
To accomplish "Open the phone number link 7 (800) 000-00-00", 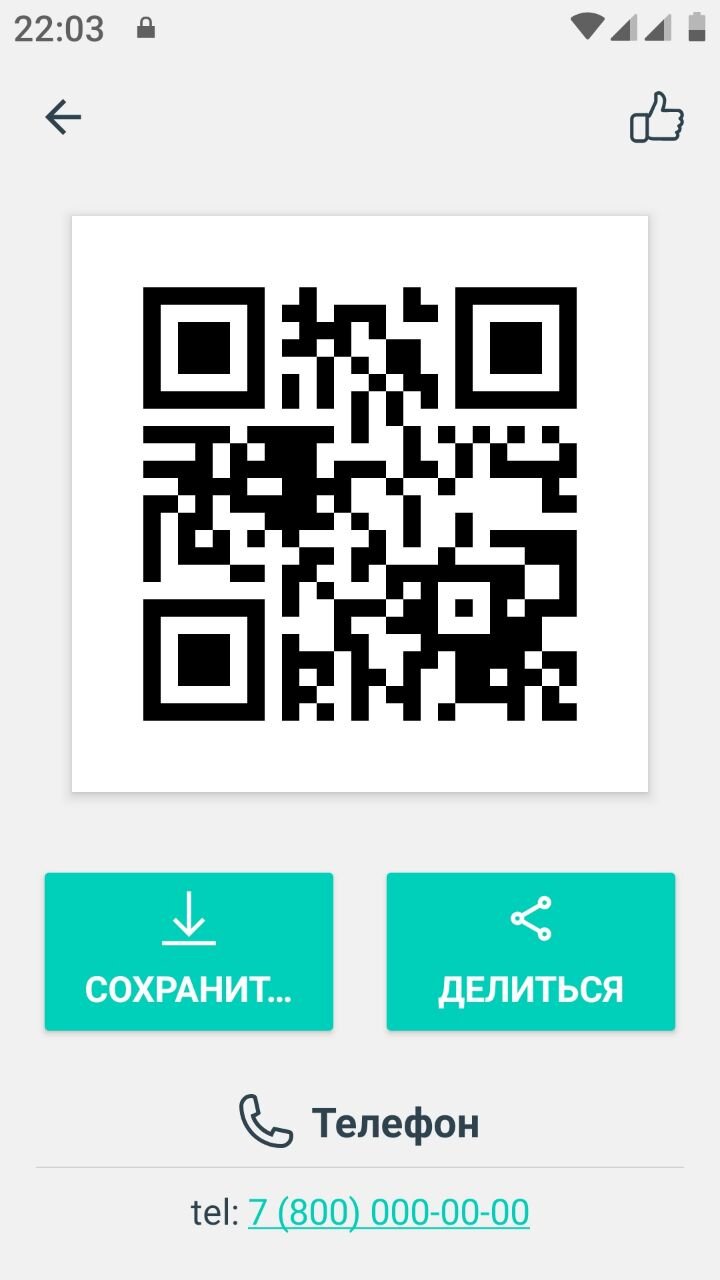I will pos(388,1212).
